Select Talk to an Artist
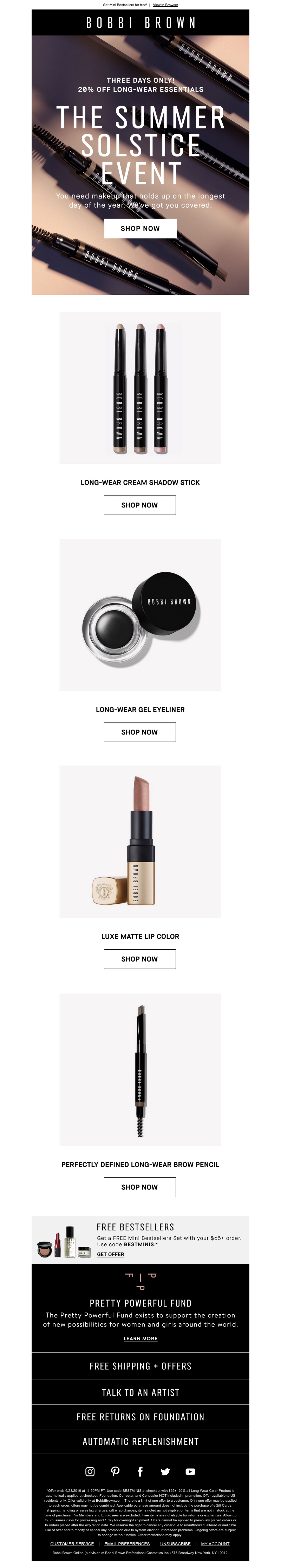281x1568 pixels. [x=140, y=1393]
